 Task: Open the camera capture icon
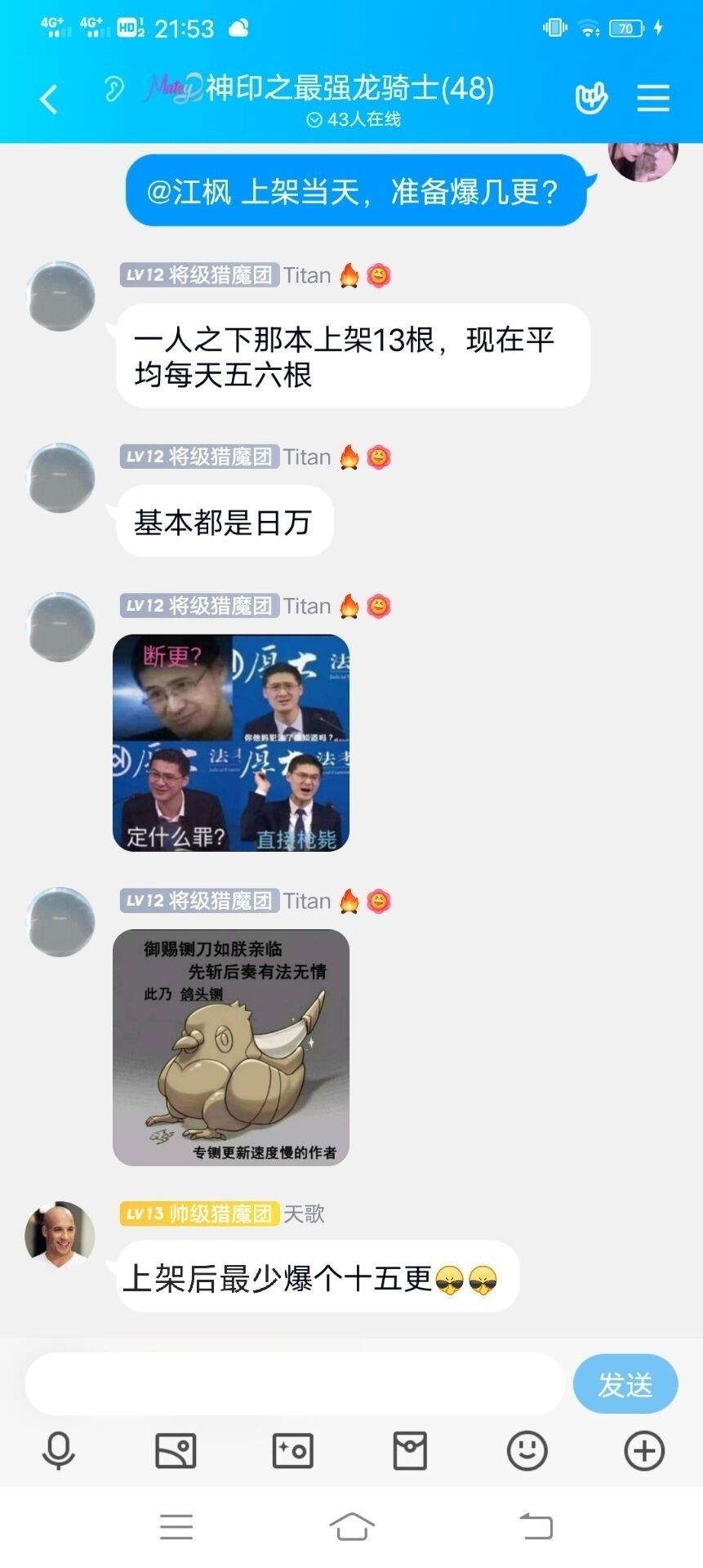[x=293, y=1451]
